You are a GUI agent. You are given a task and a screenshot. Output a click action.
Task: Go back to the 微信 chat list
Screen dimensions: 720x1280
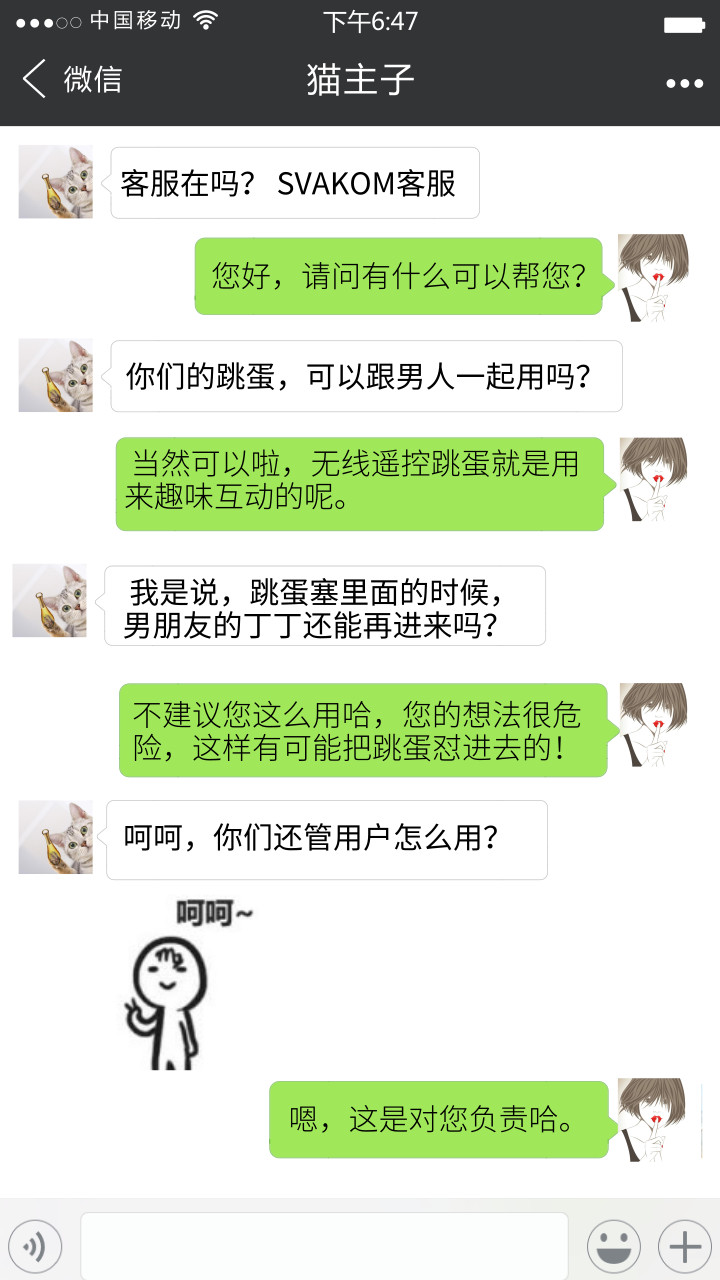[x=70, y=79]
